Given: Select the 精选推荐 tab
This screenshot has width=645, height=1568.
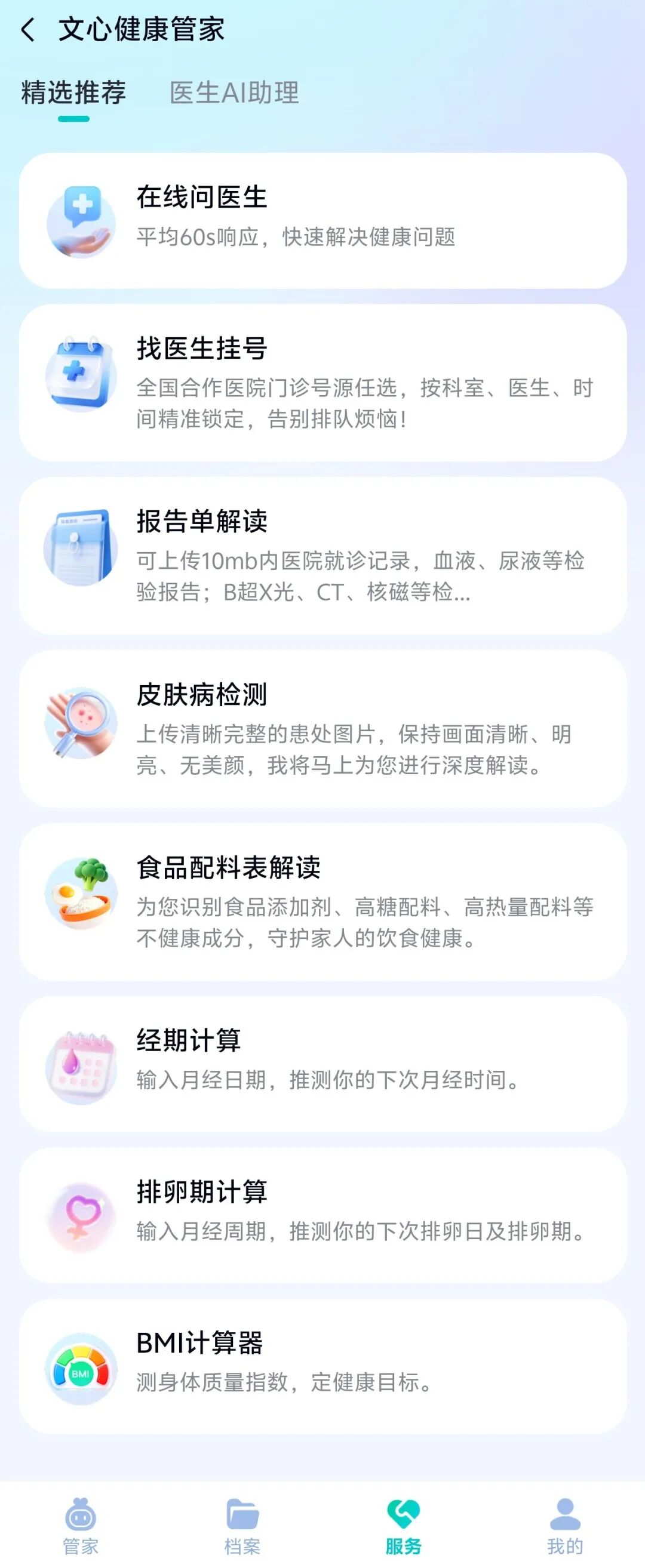Looking at the screenshot, I should [73, 93].
